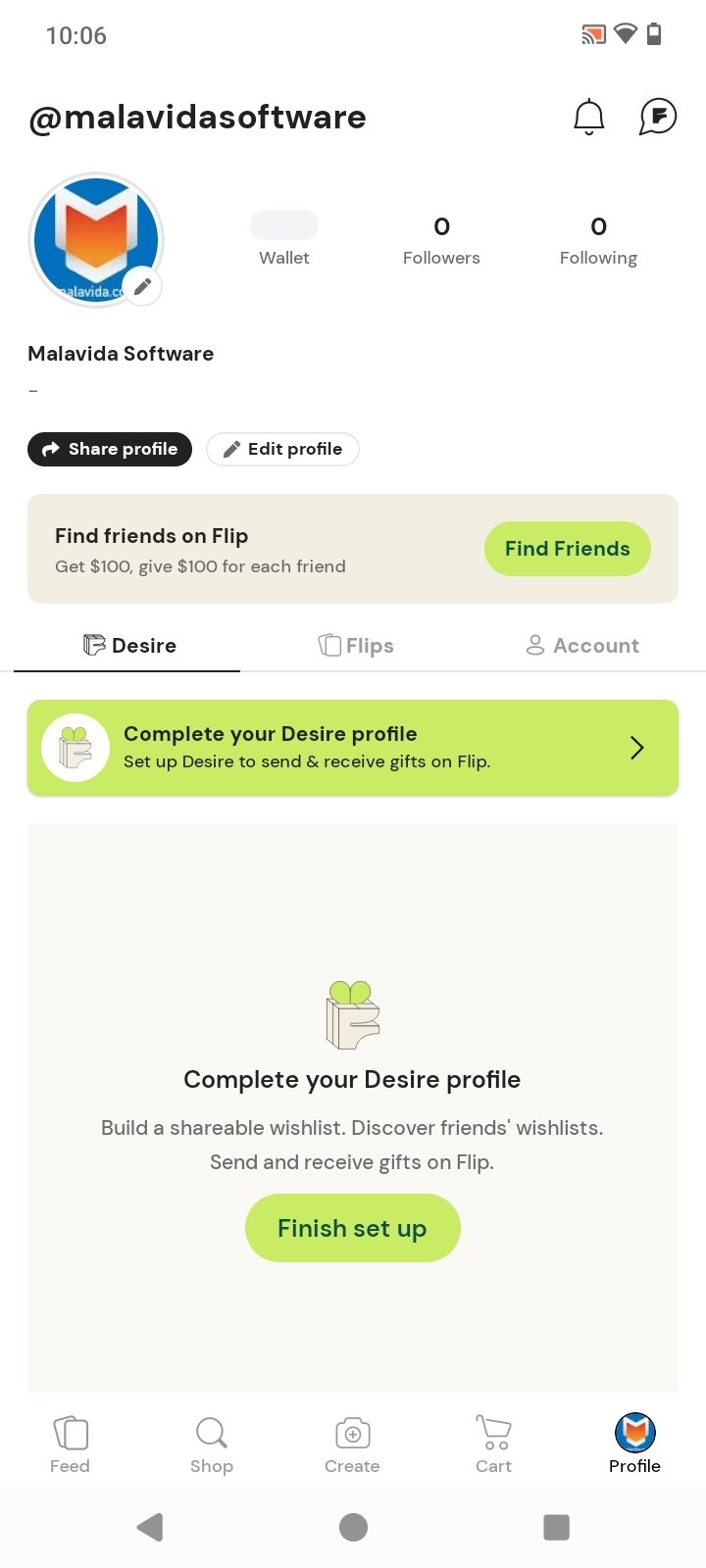Open the Wallet
The width and height of the screenshot is (706, 1568).
pyautogui.click(x=284, y=239)
